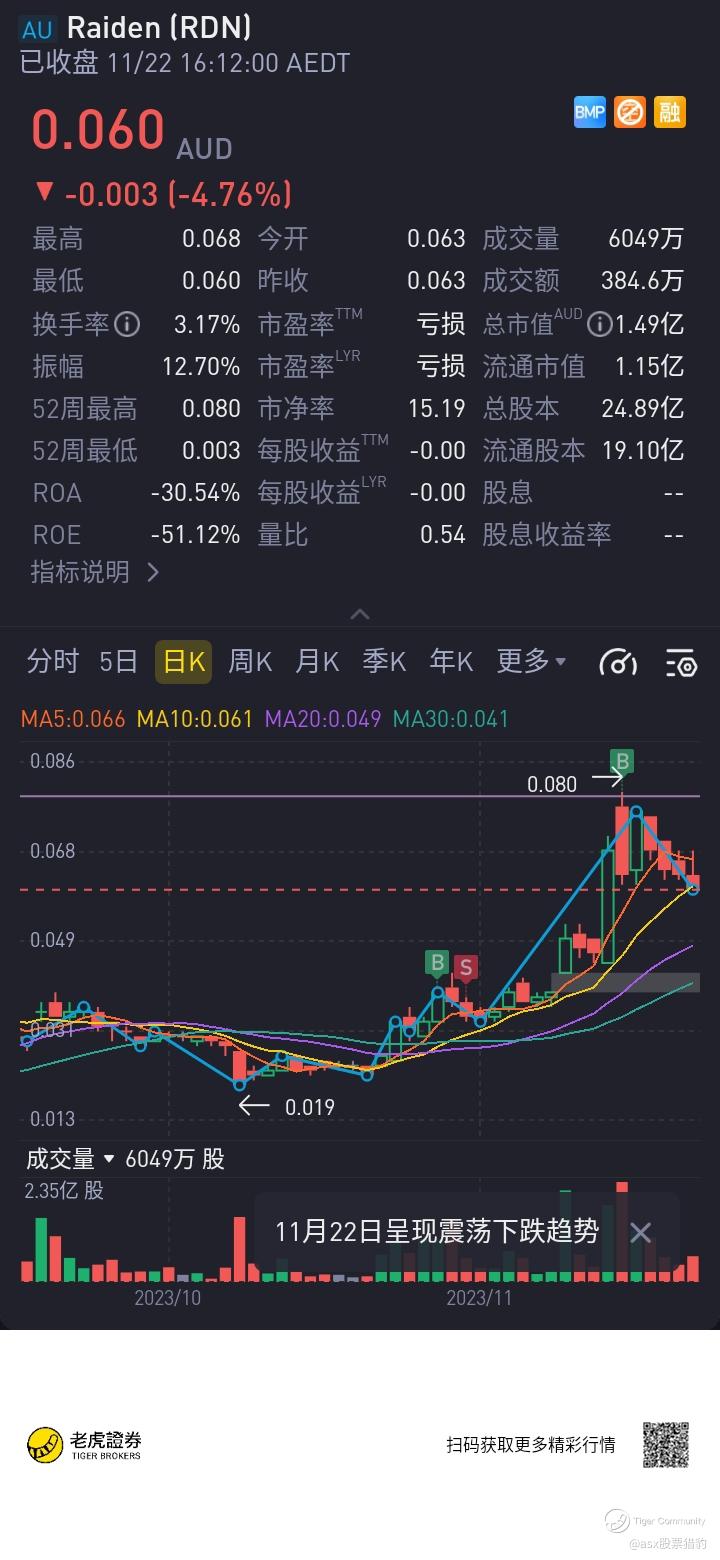The image size is (720, 1560).
Task: Open chart display settings icon
Action: 680,663
